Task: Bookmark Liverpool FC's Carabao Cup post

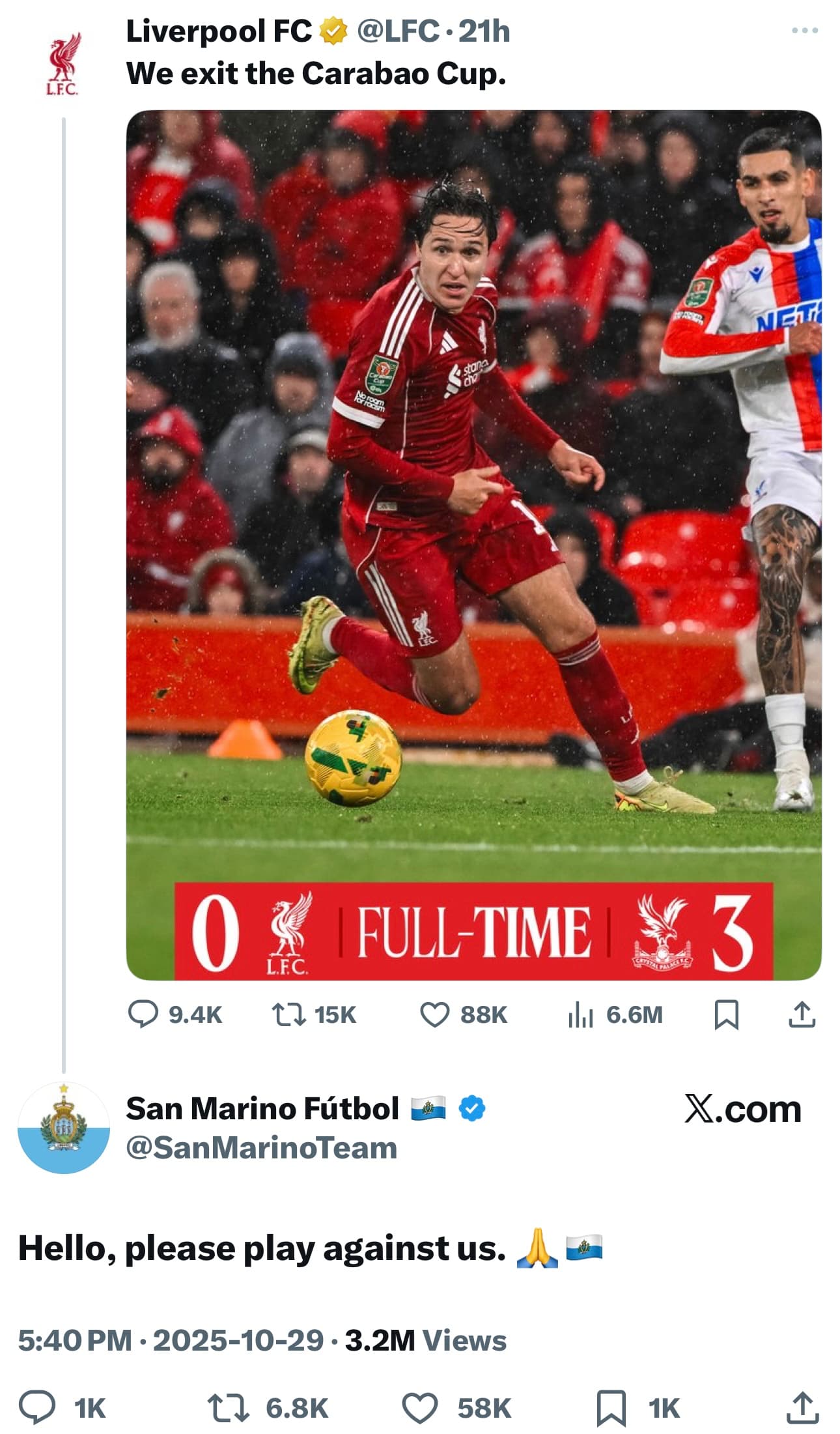Action: coord(726,1014)
